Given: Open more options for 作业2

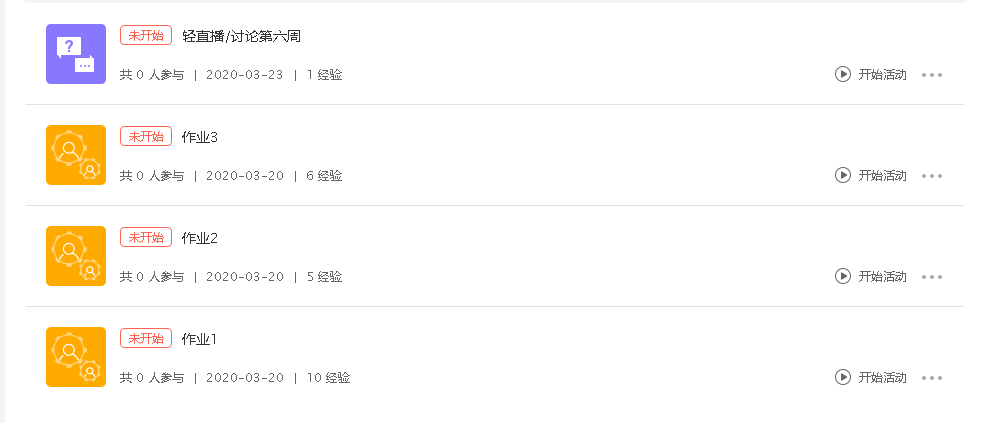Looking at the screenshot, I should (932, 277).
